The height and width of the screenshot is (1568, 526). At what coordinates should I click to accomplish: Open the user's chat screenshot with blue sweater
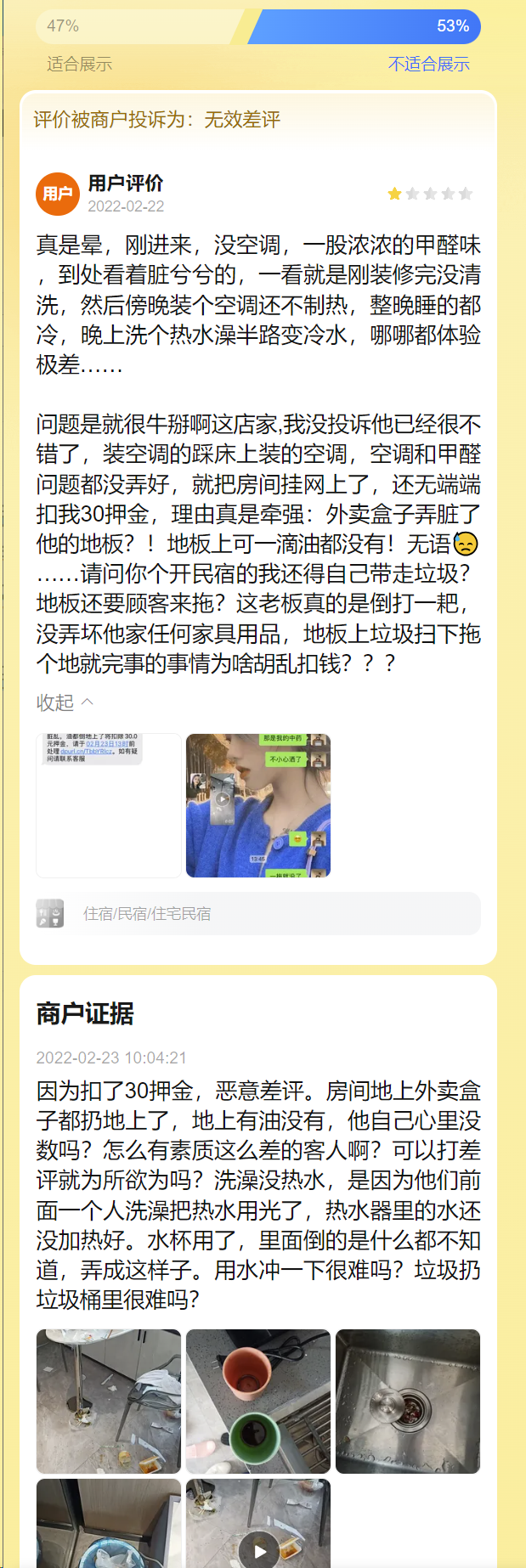pos(257,804)
